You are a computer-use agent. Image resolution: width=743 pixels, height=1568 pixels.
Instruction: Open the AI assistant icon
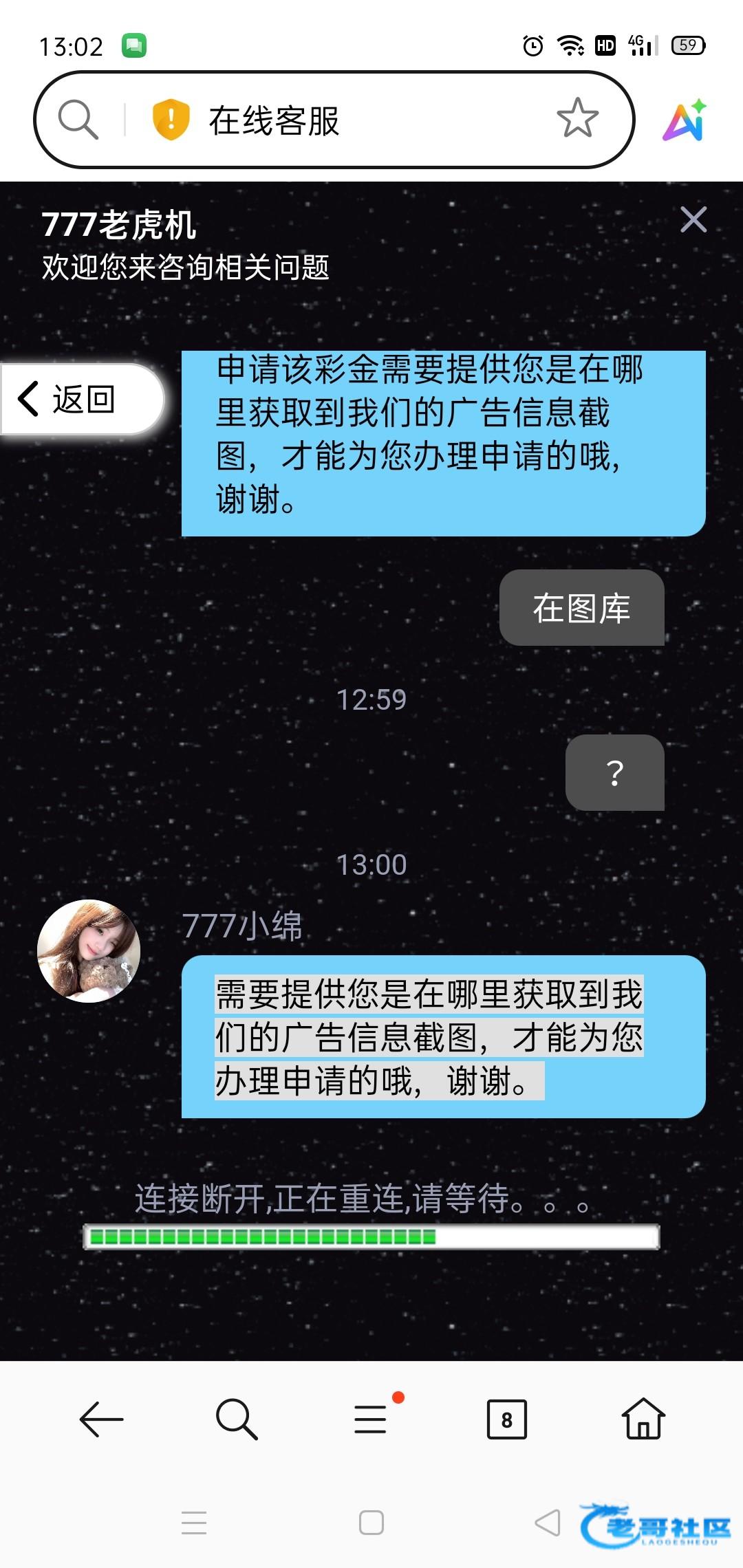click(685, 120)
